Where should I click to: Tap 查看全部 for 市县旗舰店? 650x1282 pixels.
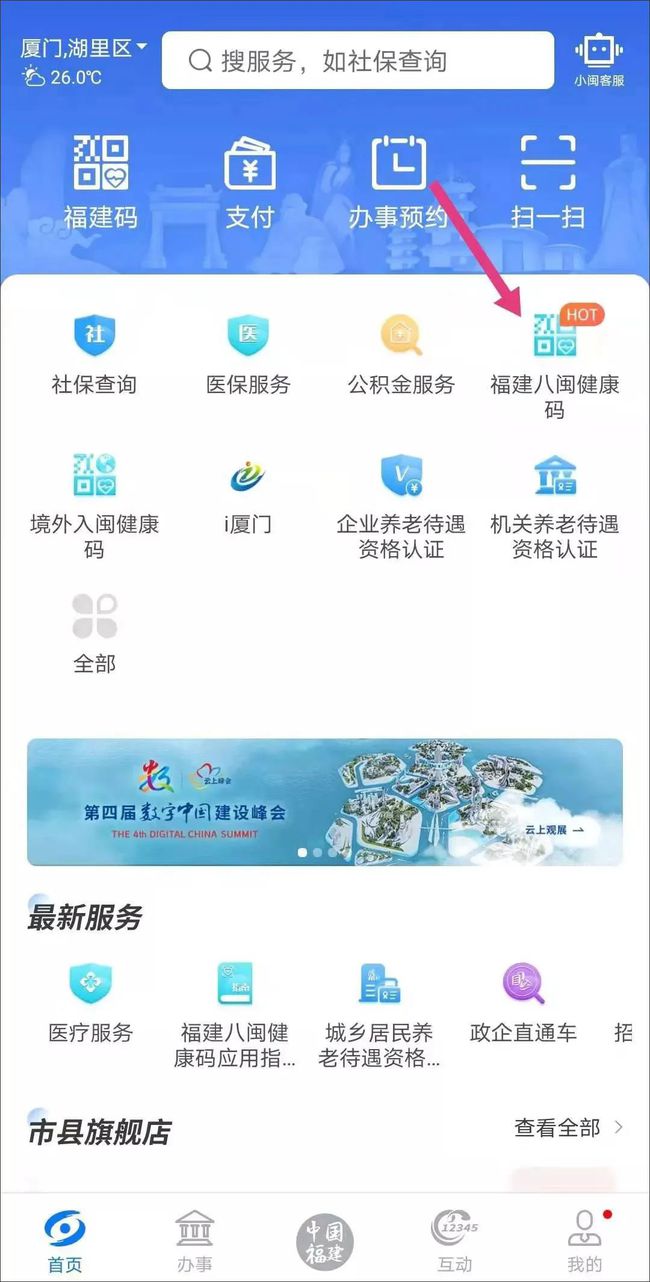[x=568, y=1128]
